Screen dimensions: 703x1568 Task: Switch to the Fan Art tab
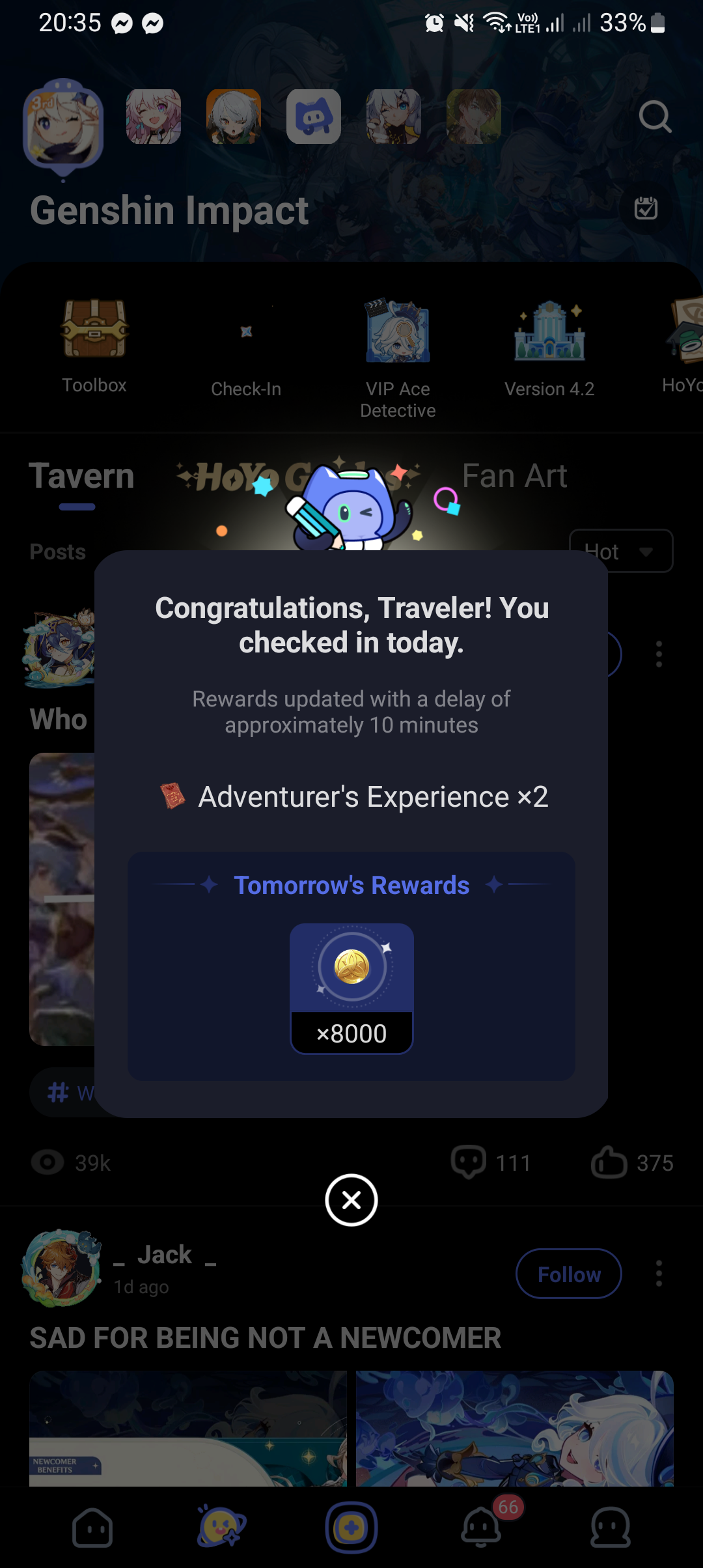pos(516,475)
